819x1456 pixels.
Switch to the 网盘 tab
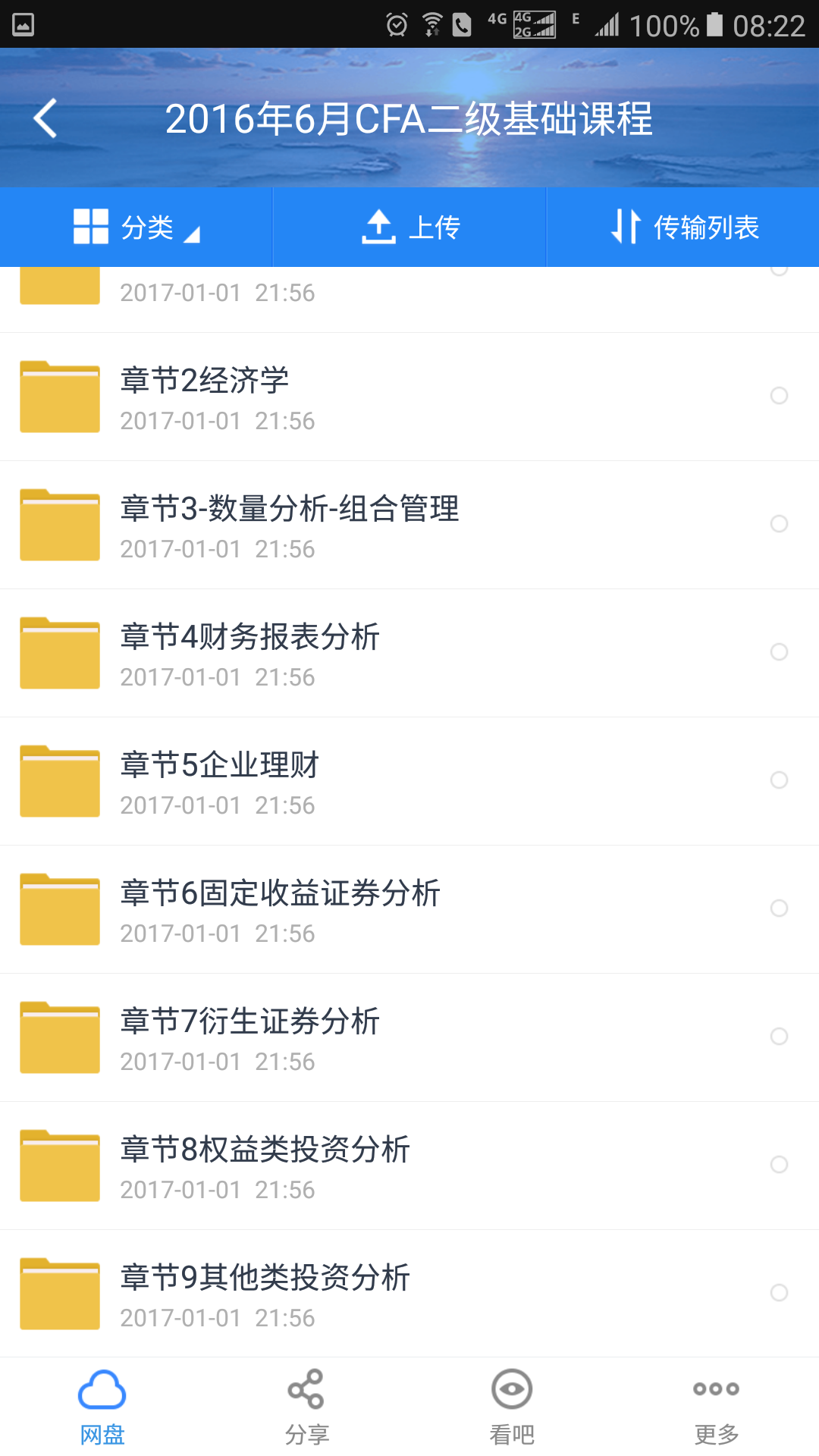[x=102, y=1407]
